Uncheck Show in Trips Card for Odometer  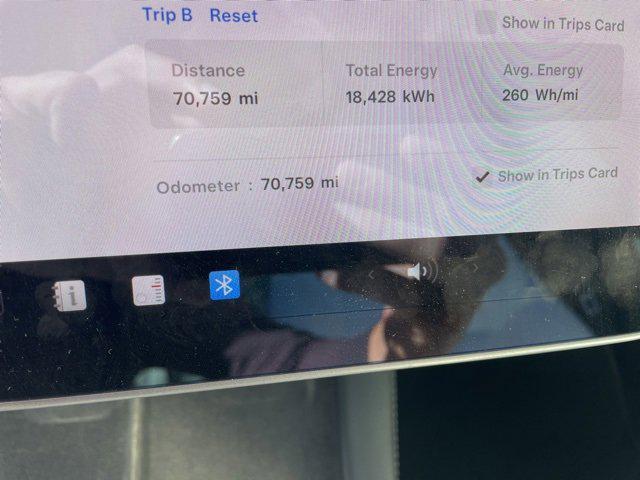pyautogui.click(x=483, y=177)
